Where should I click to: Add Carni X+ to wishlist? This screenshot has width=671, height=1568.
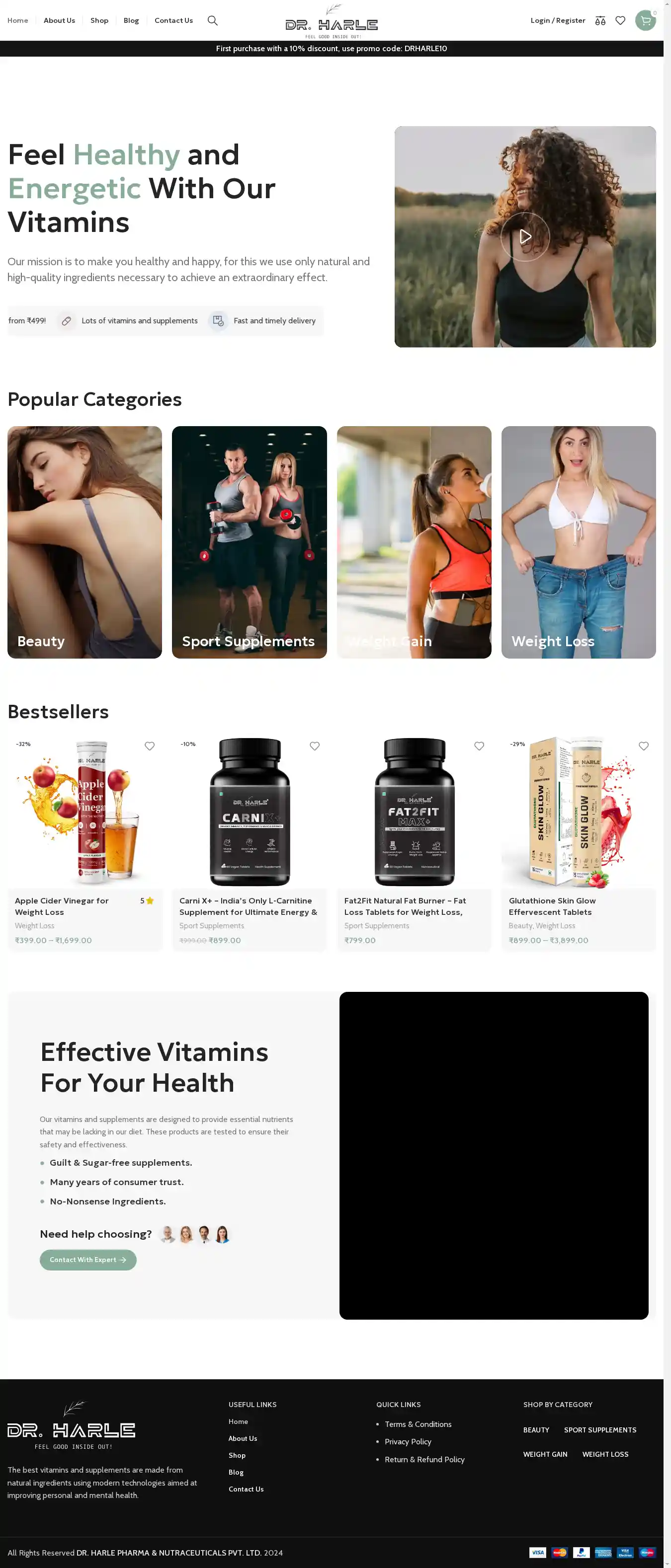coord(314,747)
